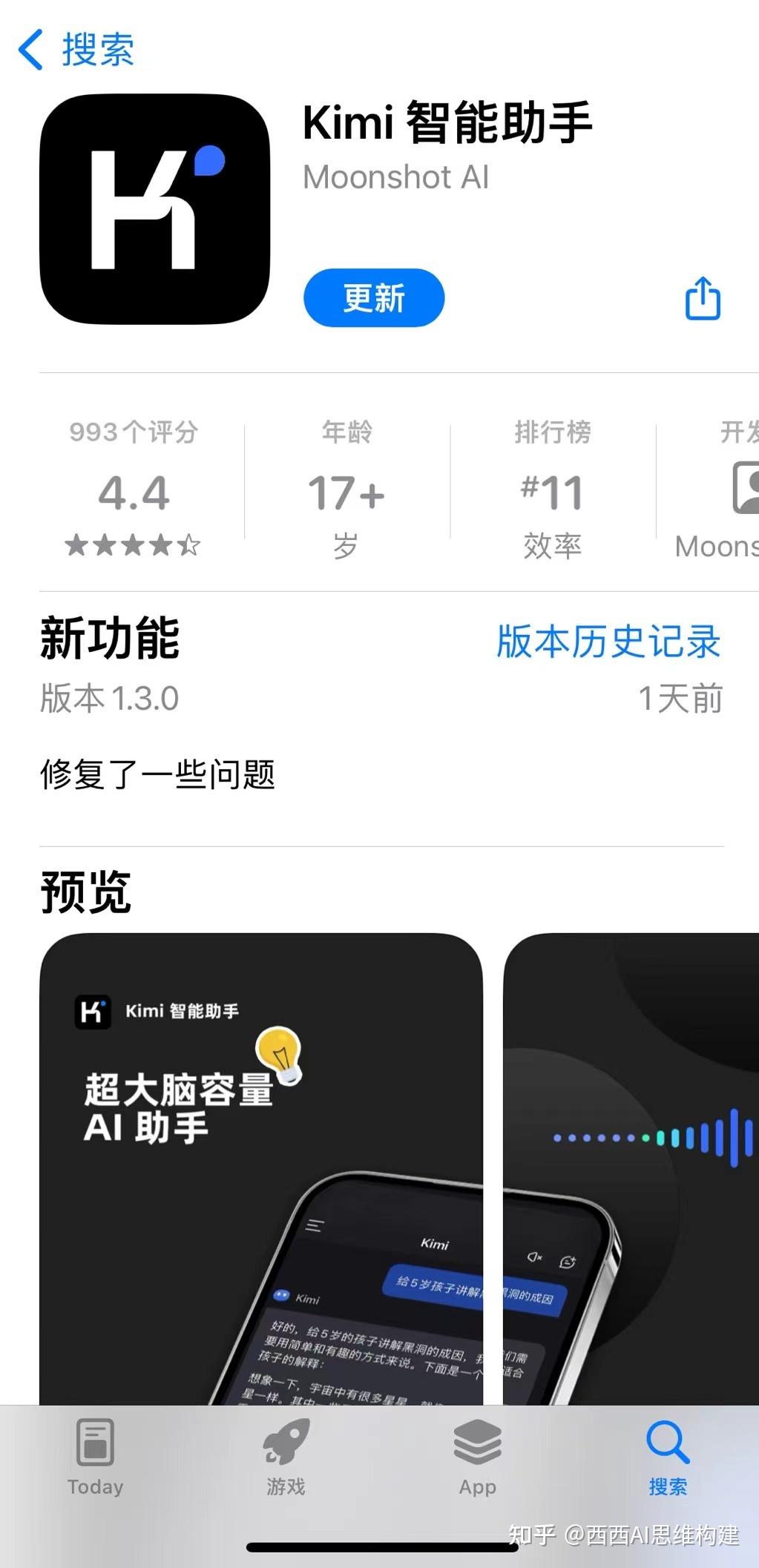The height and width of the screenshot is (1568, 759).
Task: Open the App section via stacked icon
Action: coord(478,1441)
